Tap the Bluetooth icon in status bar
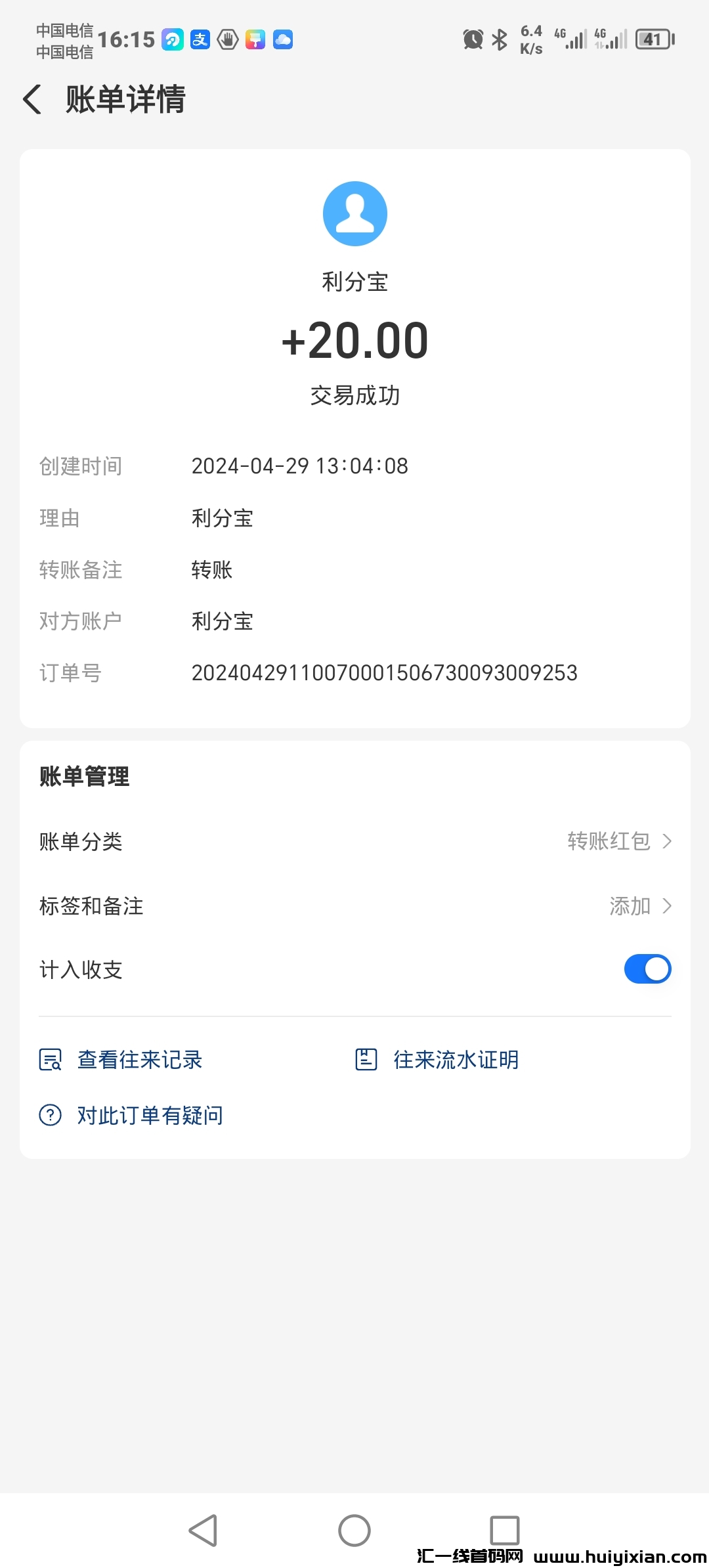 [499, 39]
